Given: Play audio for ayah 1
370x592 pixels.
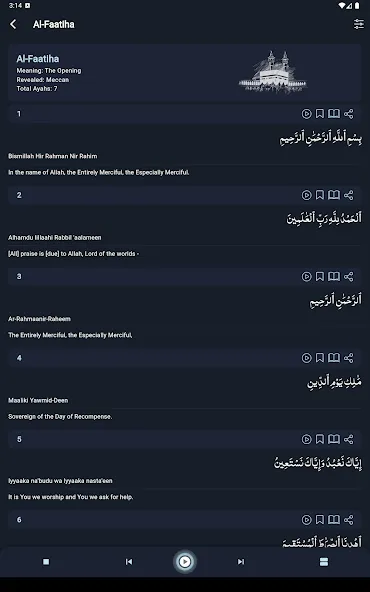Looking at the screenshot, I should click(307, 114).
